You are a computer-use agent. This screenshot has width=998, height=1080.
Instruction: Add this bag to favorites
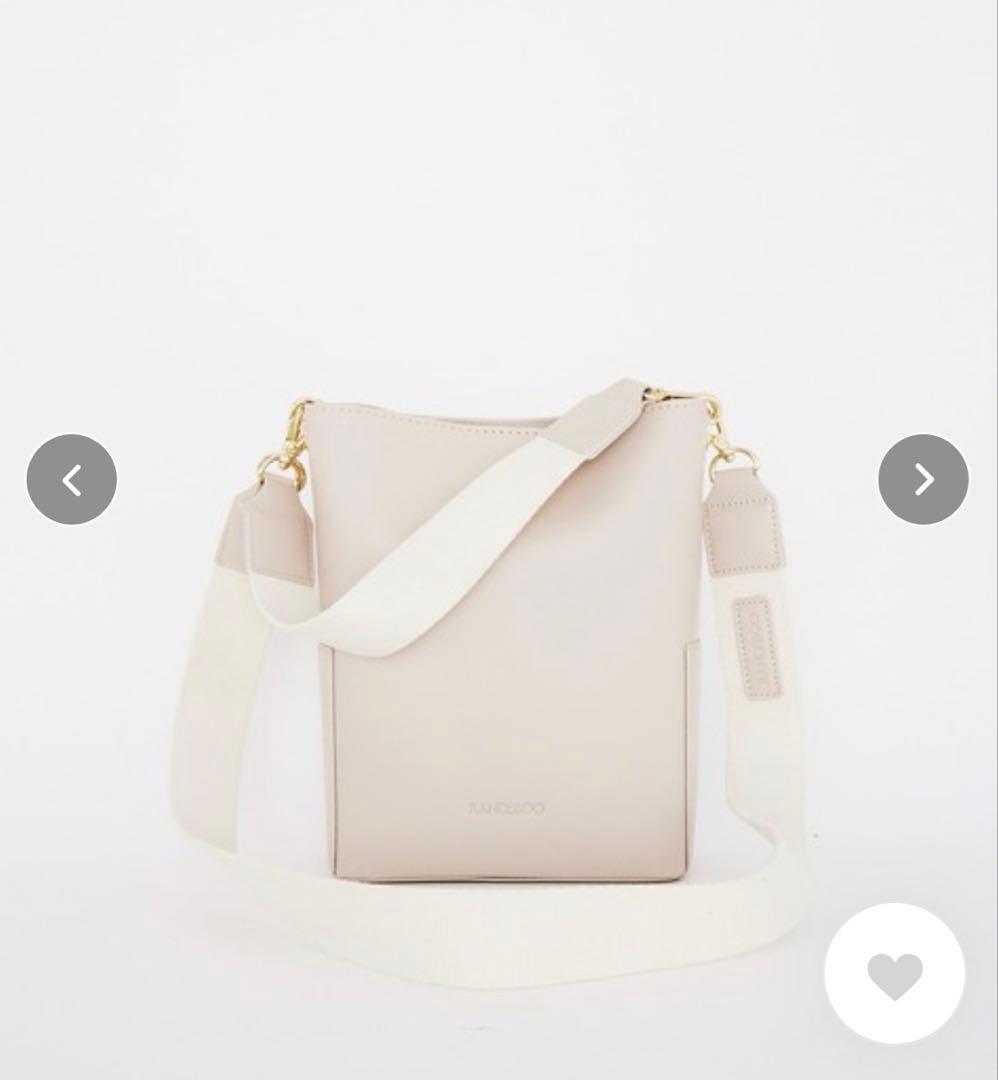[x=894, y=973]
